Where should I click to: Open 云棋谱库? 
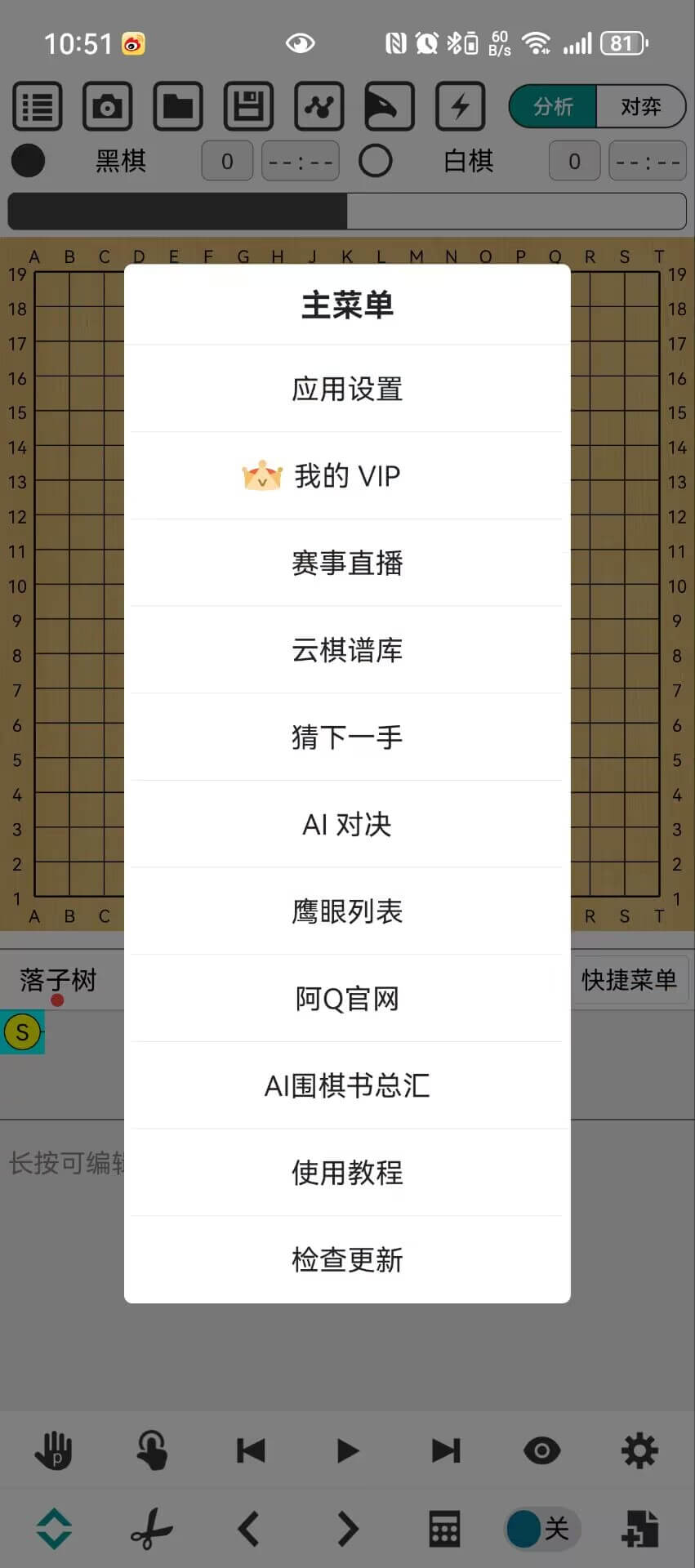[347, 650]
